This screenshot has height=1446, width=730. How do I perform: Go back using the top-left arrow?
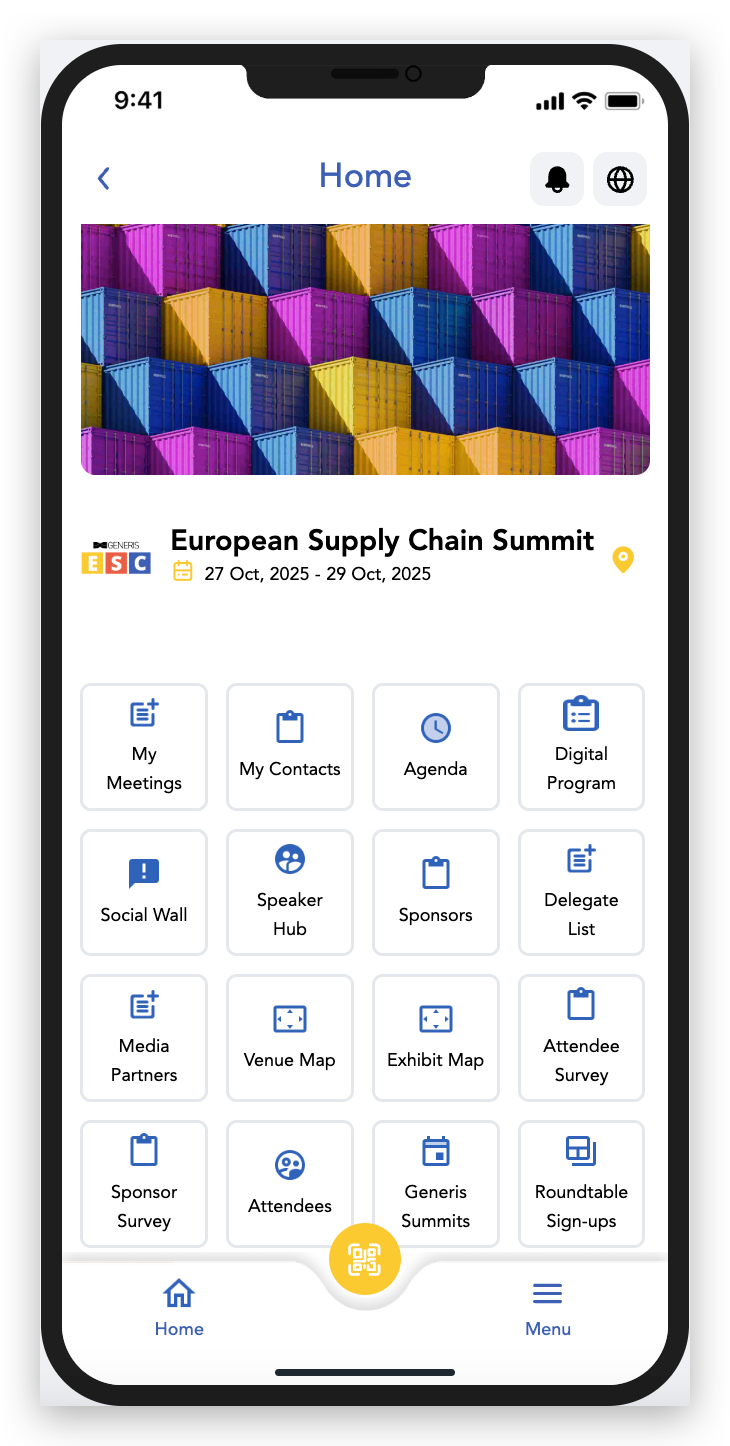[103, 179]
